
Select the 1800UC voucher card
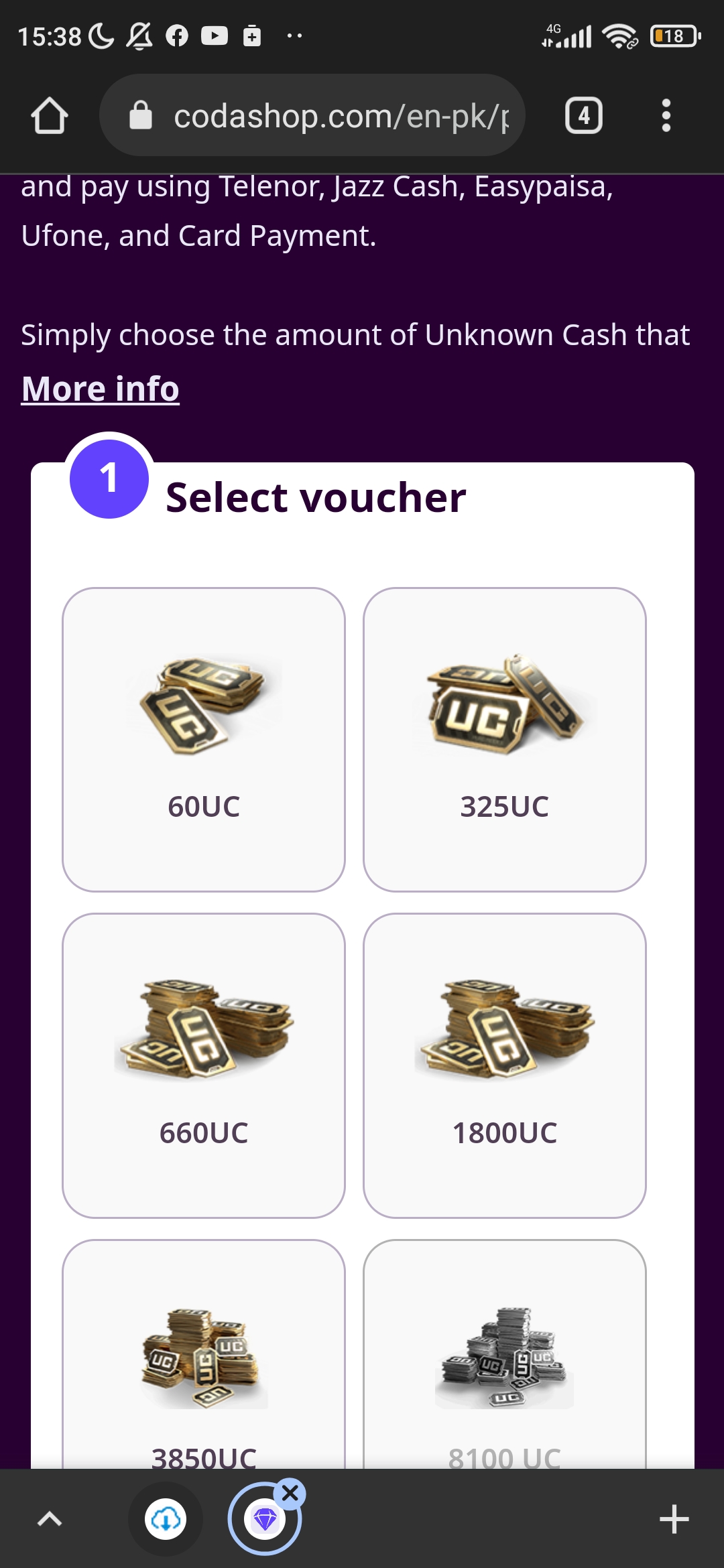click(x=505, y=1065)
